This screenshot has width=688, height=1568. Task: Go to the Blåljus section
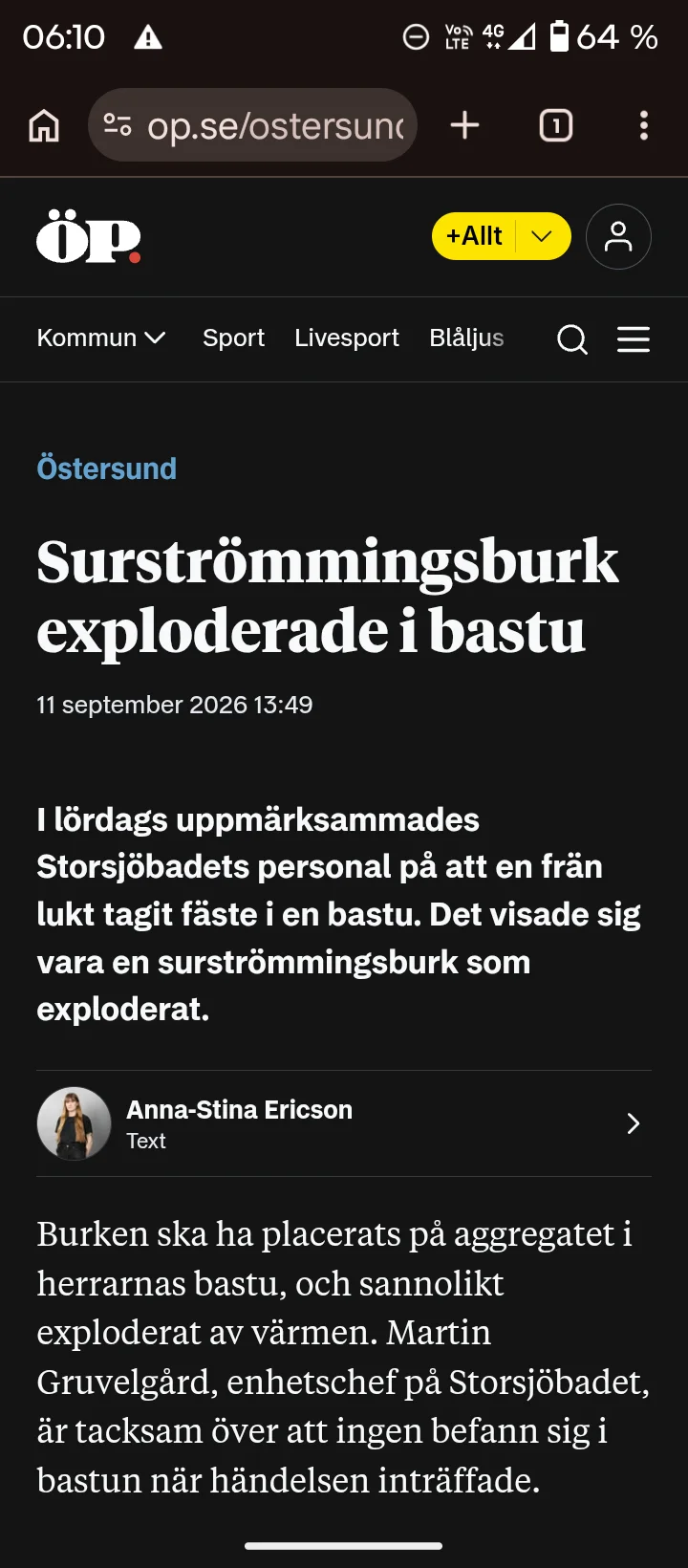[466, 338]
